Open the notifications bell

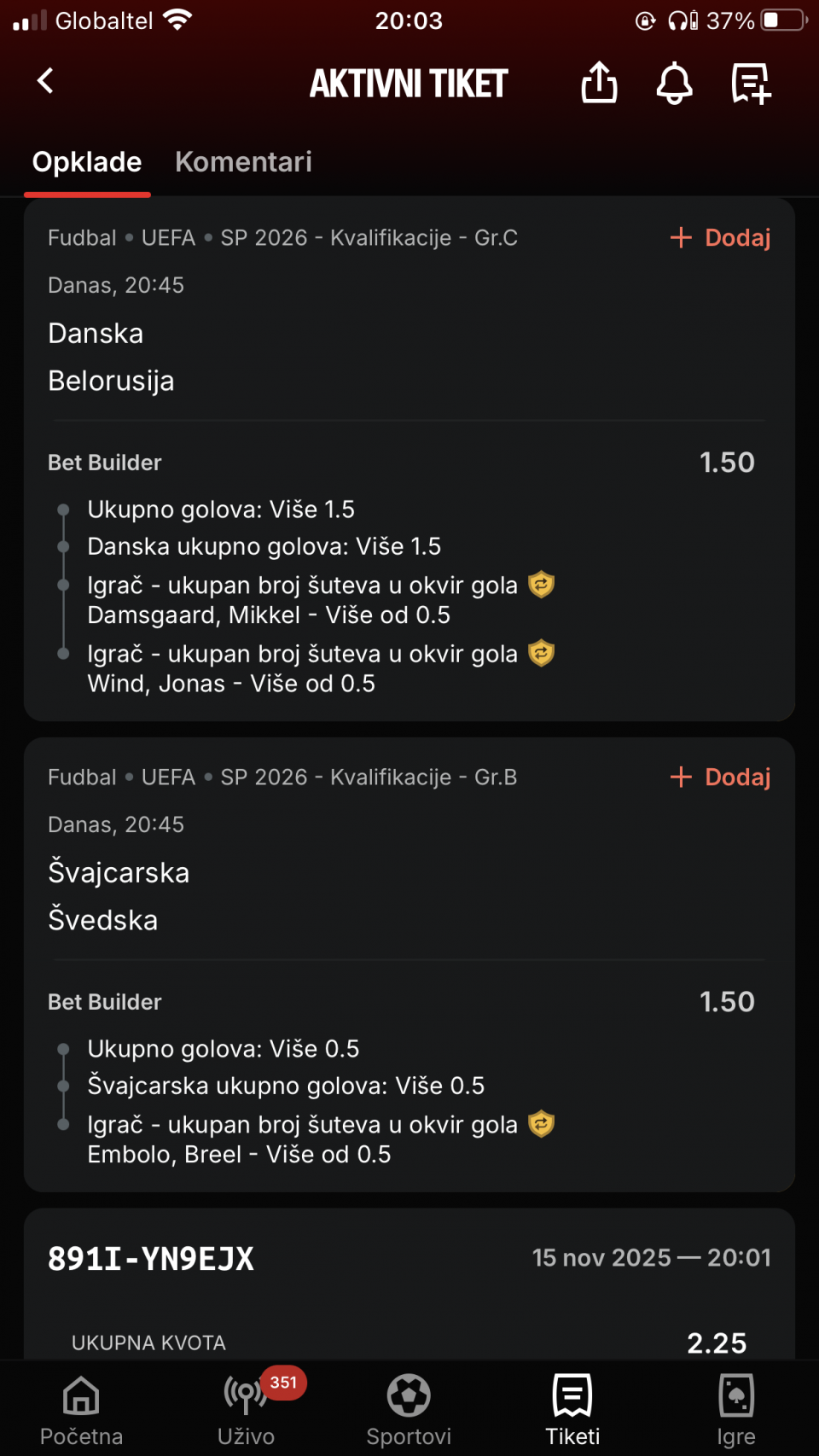point(674,83)
